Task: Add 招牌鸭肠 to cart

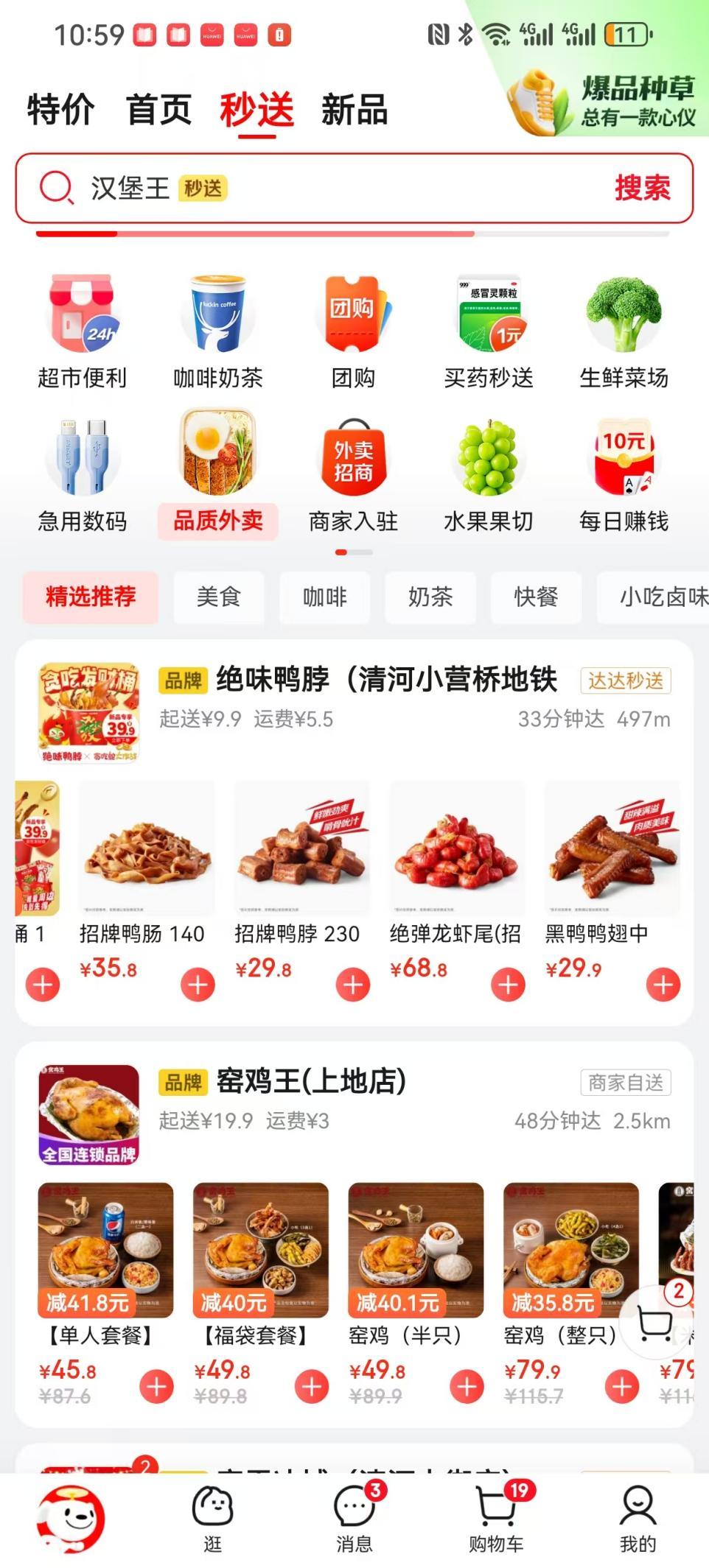Action: point(198,985)
